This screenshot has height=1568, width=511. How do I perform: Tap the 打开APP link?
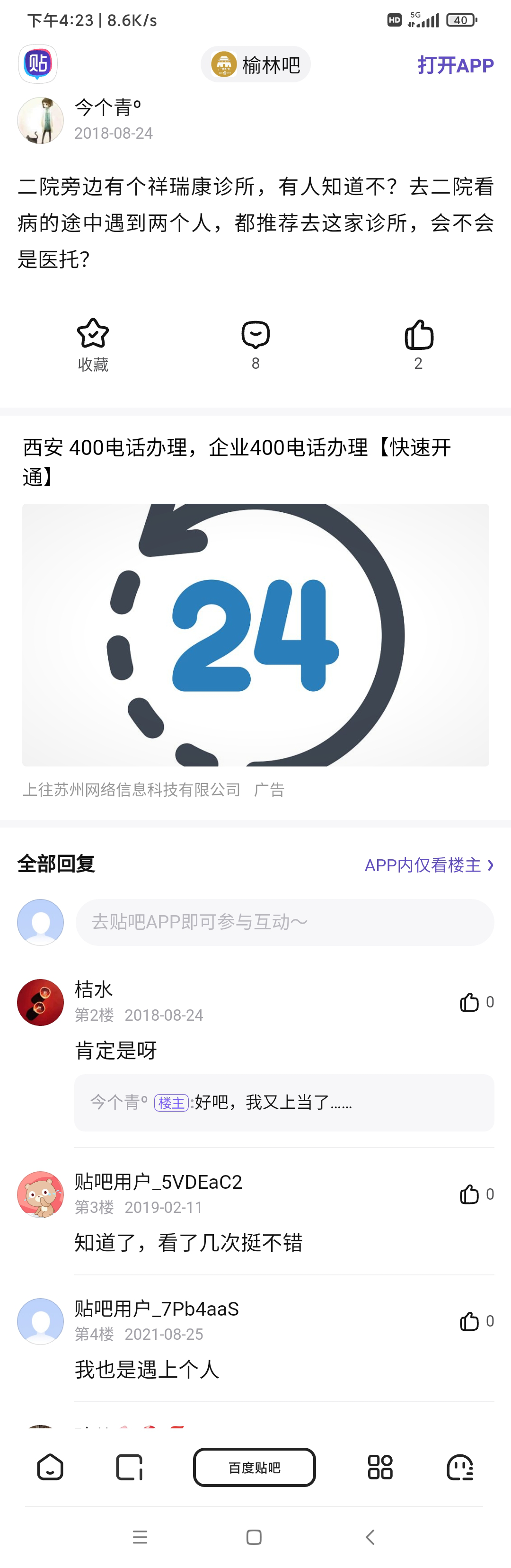pyautogui.click(x=455, y=65)
